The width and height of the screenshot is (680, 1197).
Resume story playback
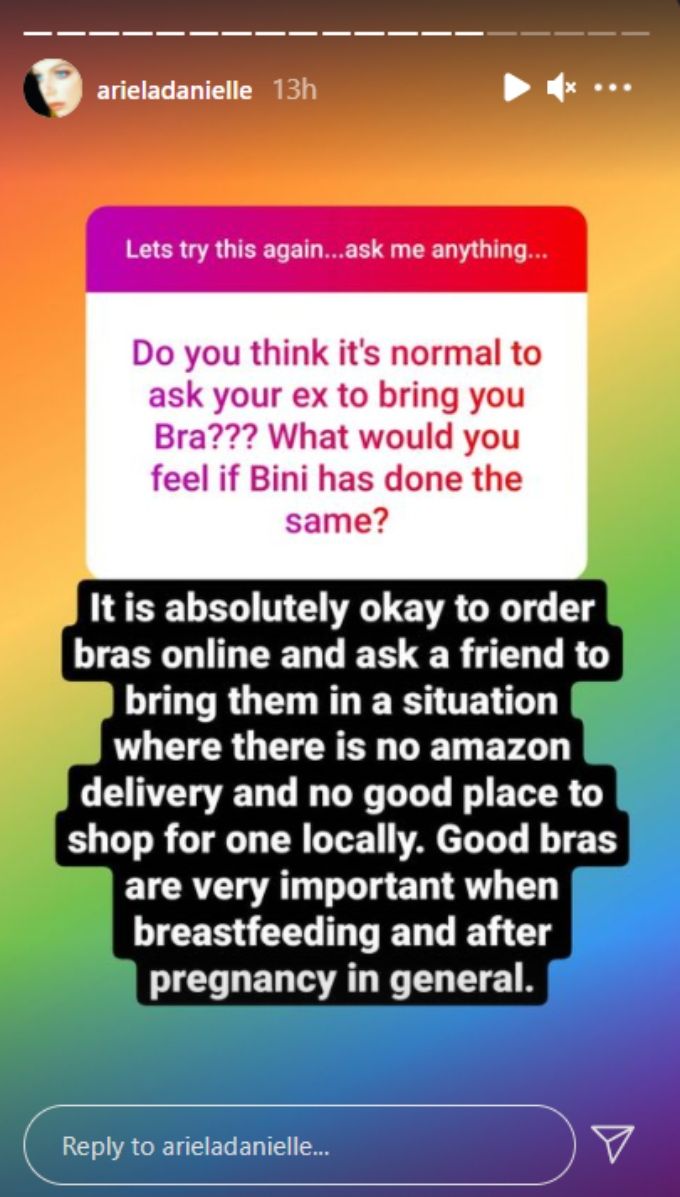(x=517, y=89)
